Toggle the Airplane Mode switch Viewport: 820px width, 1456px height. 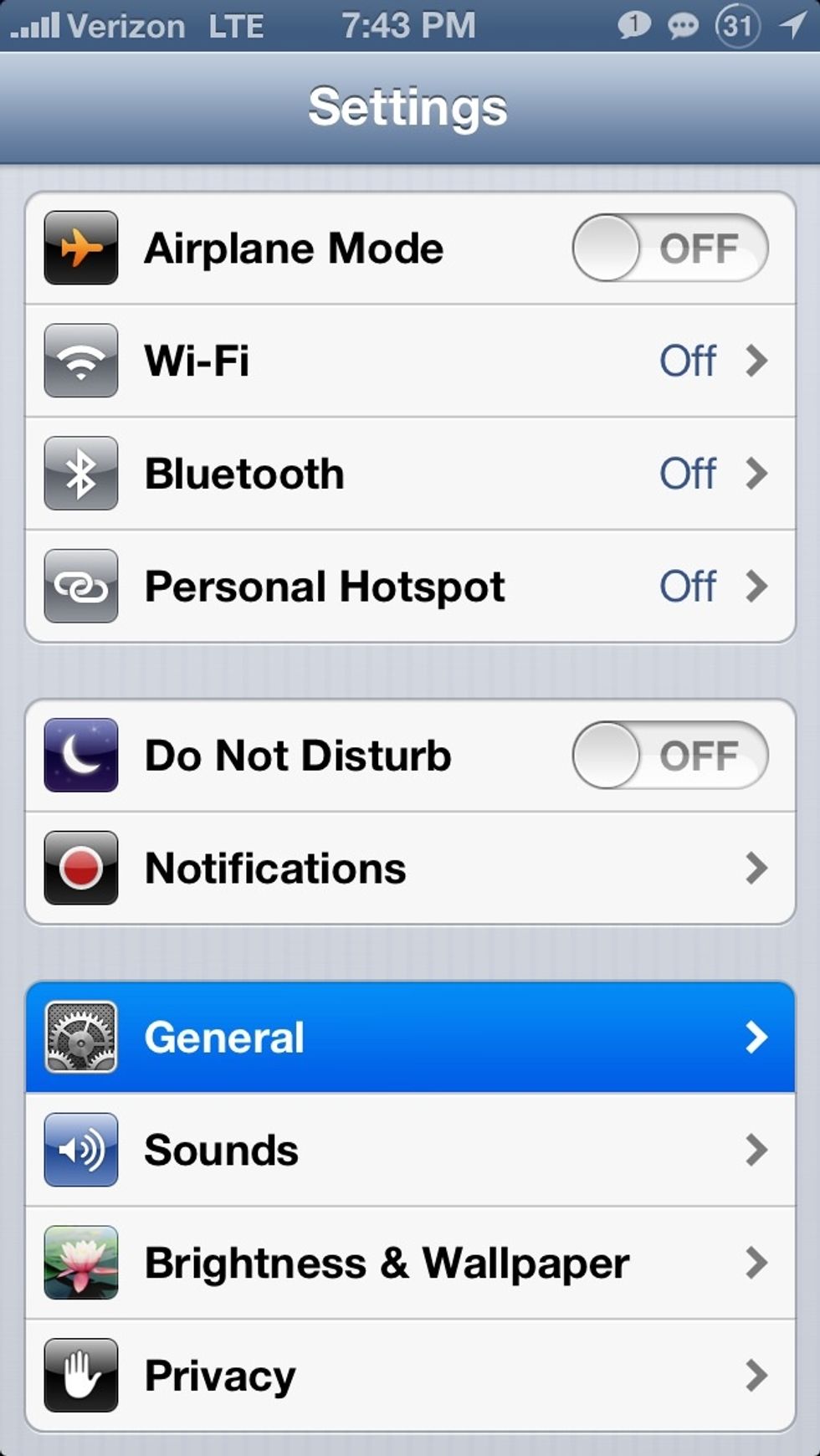click(x=669, y=248)
